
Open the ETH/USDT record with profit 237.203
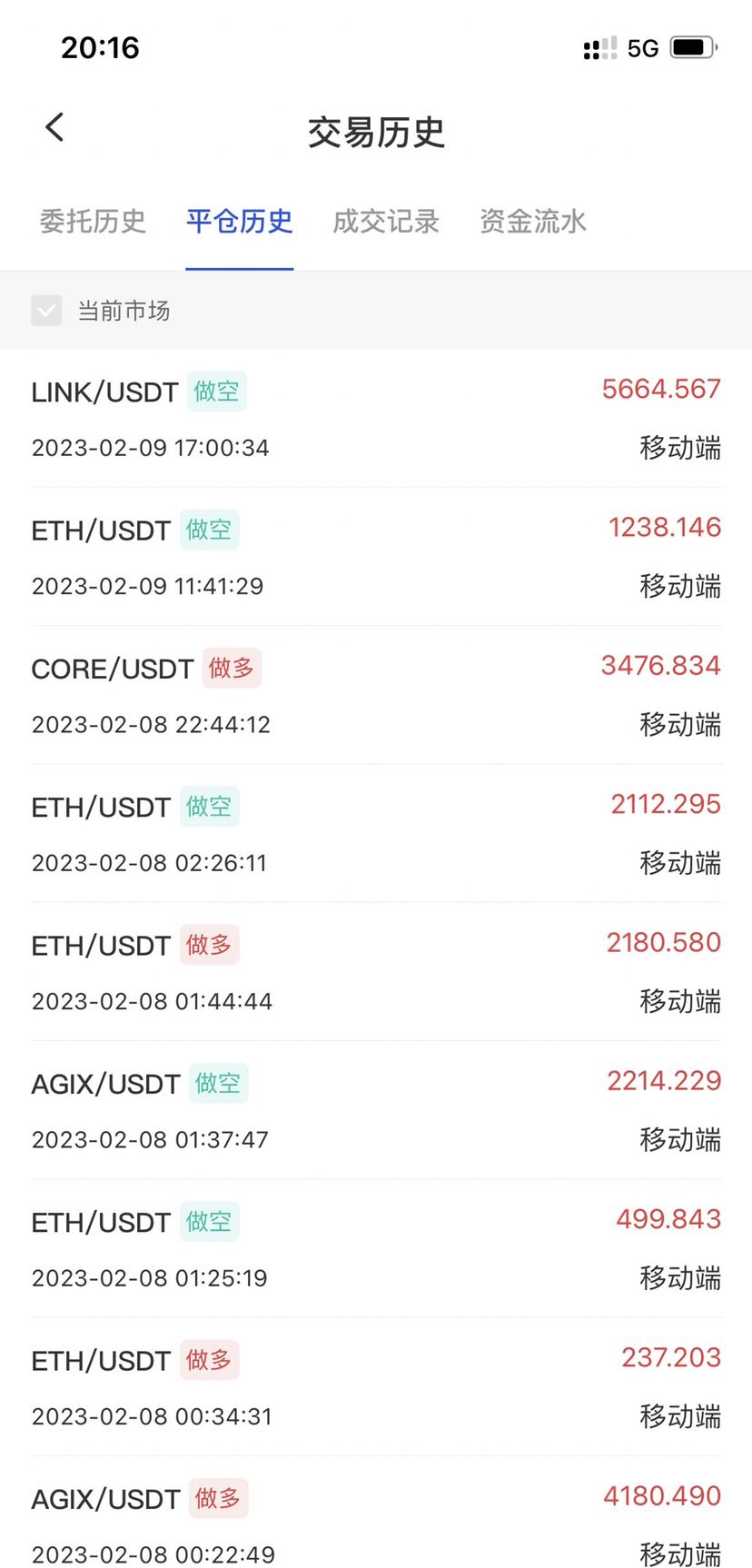376,1387
